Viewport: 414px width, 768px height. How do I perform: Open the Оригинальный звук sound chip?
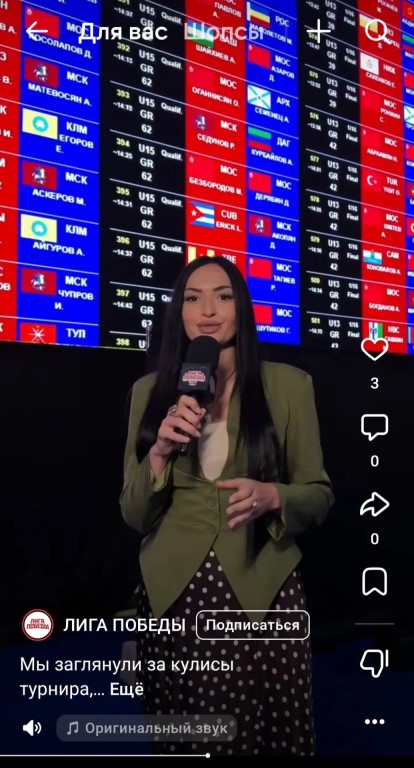click(x=146, y=728)
